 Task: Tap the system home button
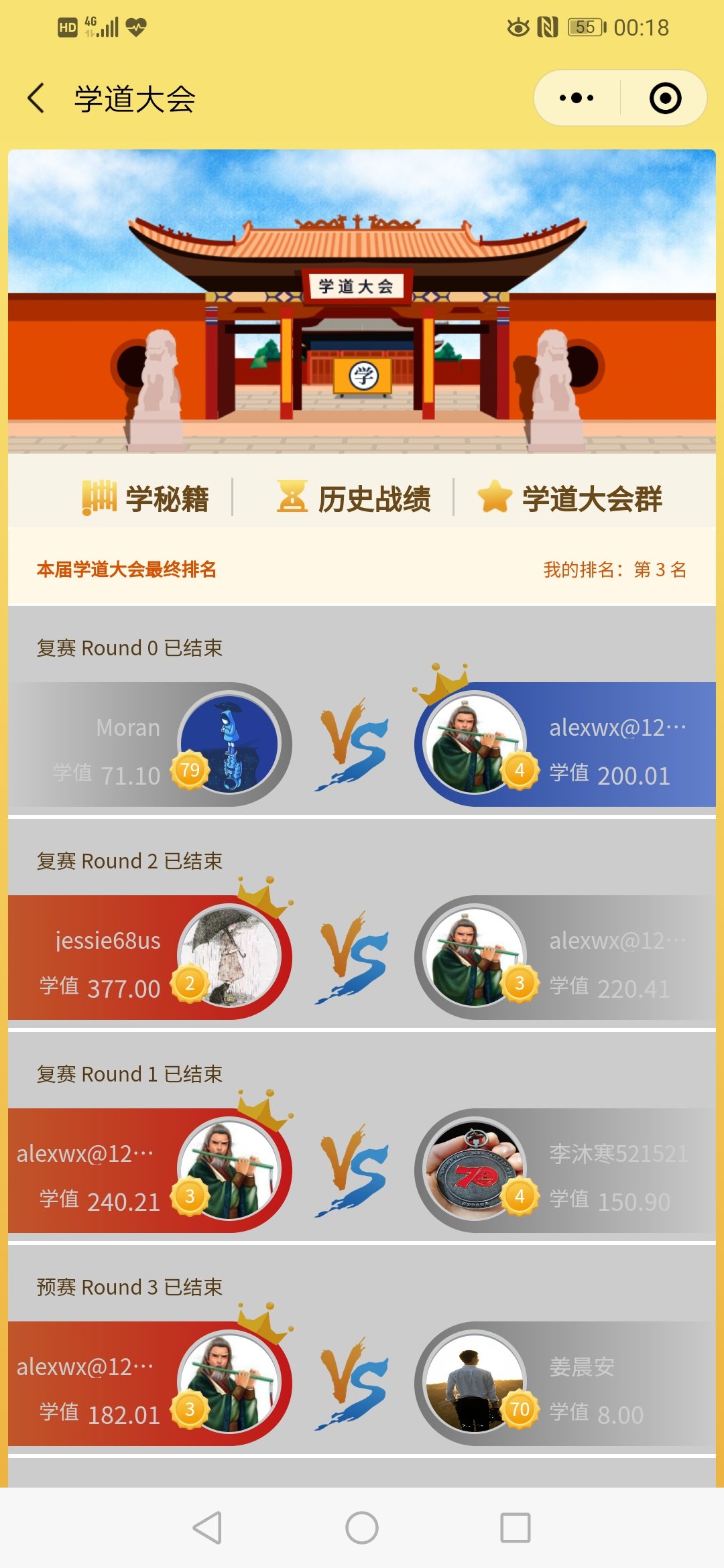point(362,1528)
